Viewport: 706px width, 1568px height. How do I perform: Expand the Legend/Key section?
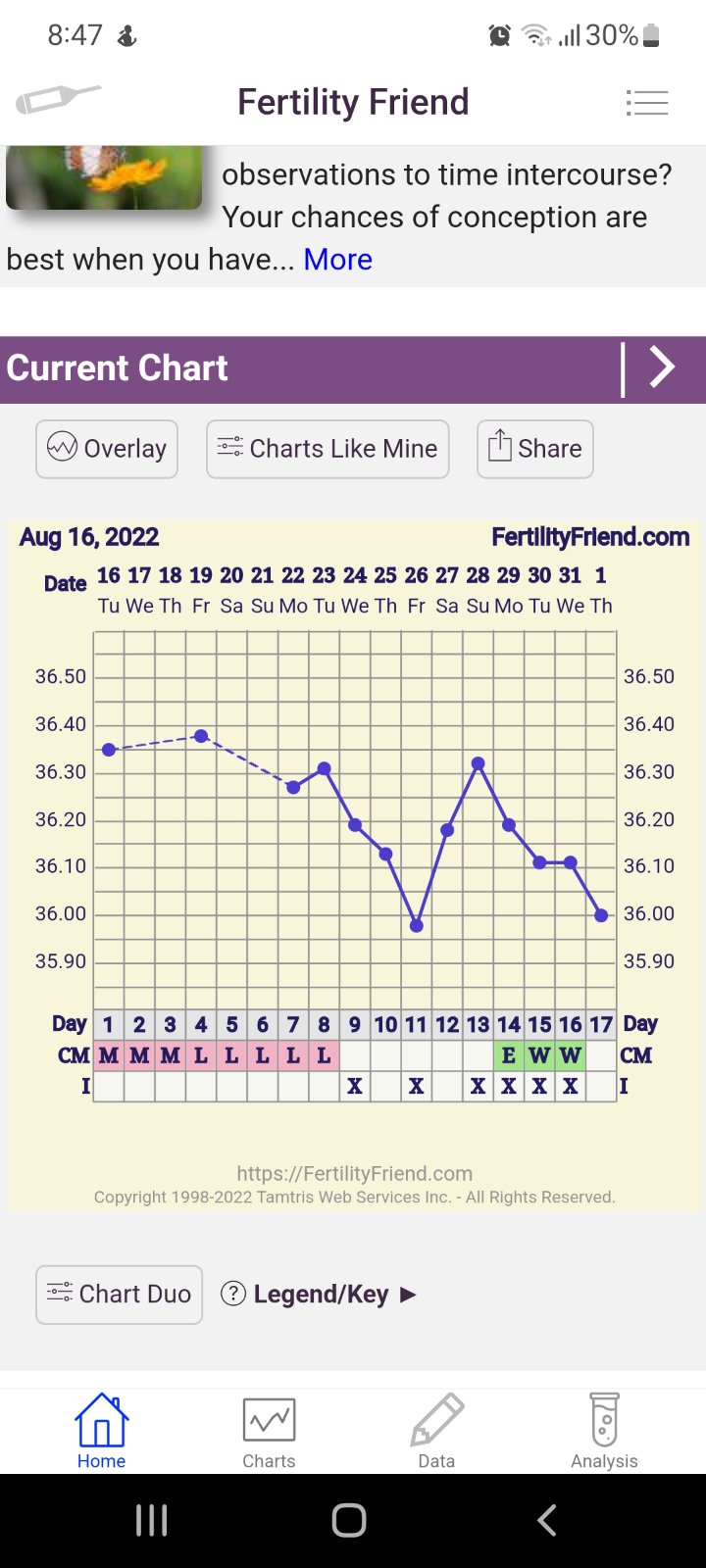point(320,1295)
